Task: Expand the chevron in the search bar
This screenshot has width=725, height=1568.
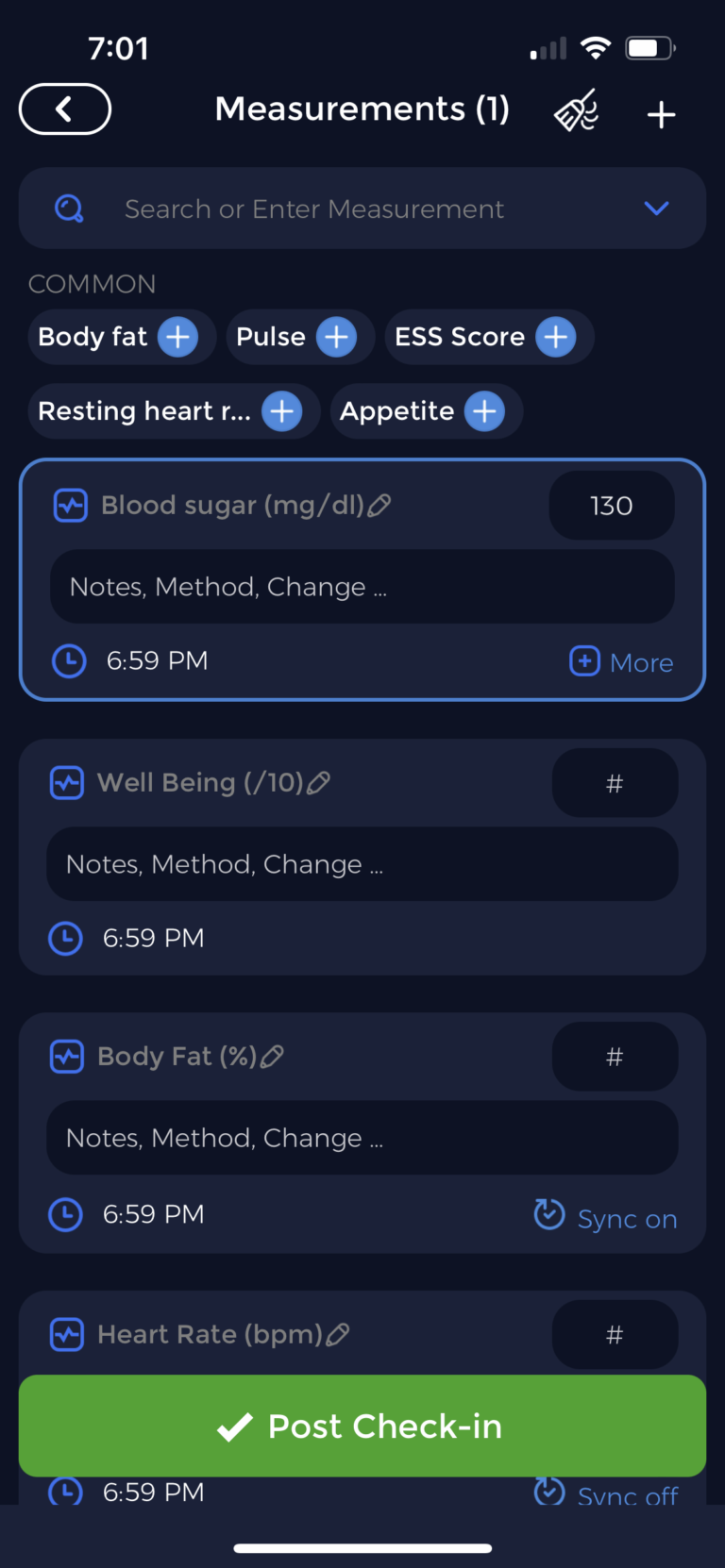Action: (656, 209)
